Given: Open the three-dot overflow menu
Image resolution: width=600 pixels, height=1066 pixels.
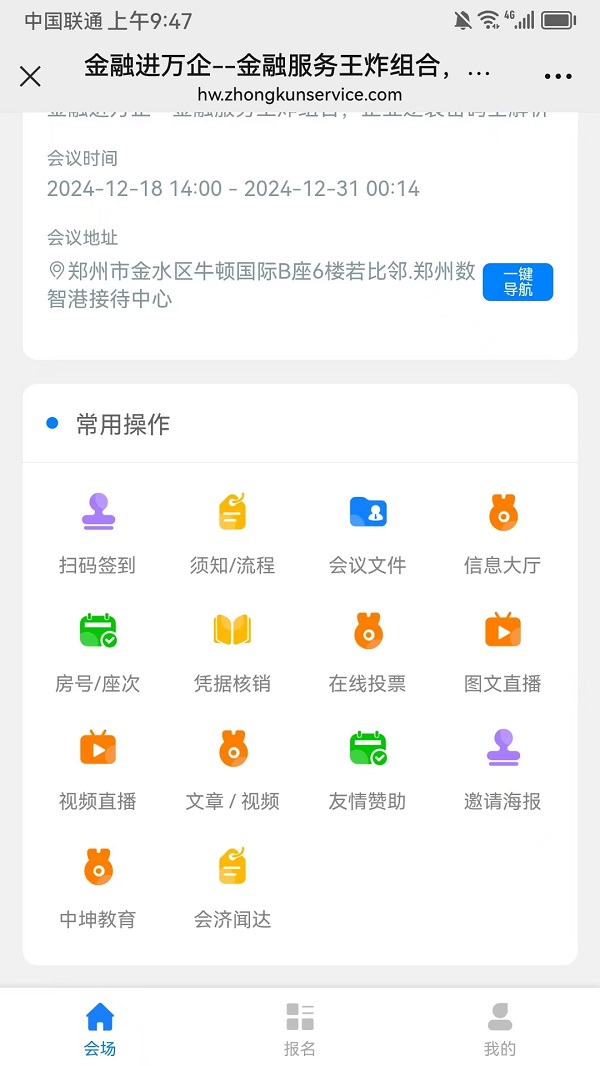Looking at the screenshot, I should tap(557, 76).
